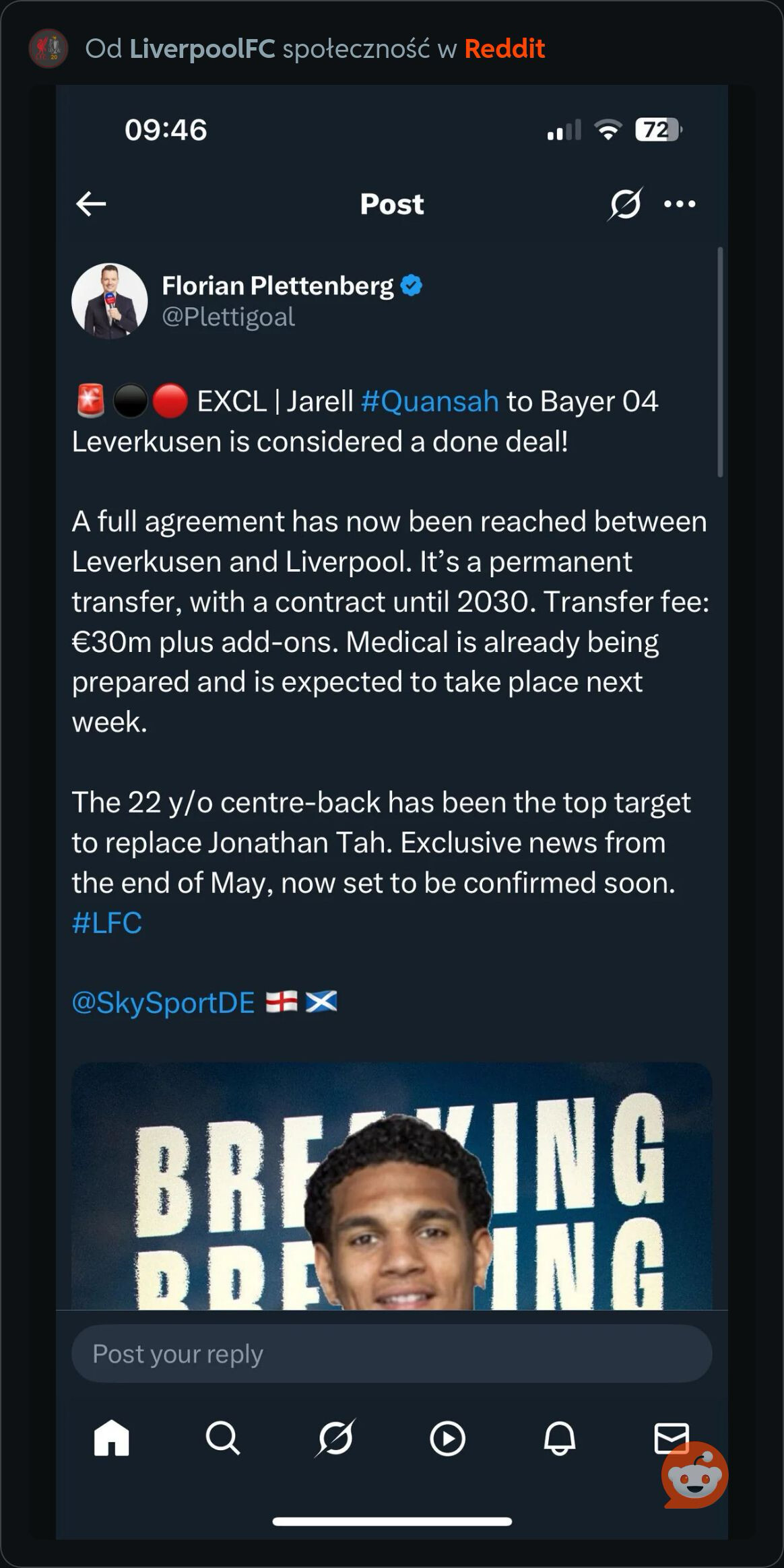Viewport: 784px width, 1568px height.
Task: Open the #LFC hashtag
Action: point(107,923)
